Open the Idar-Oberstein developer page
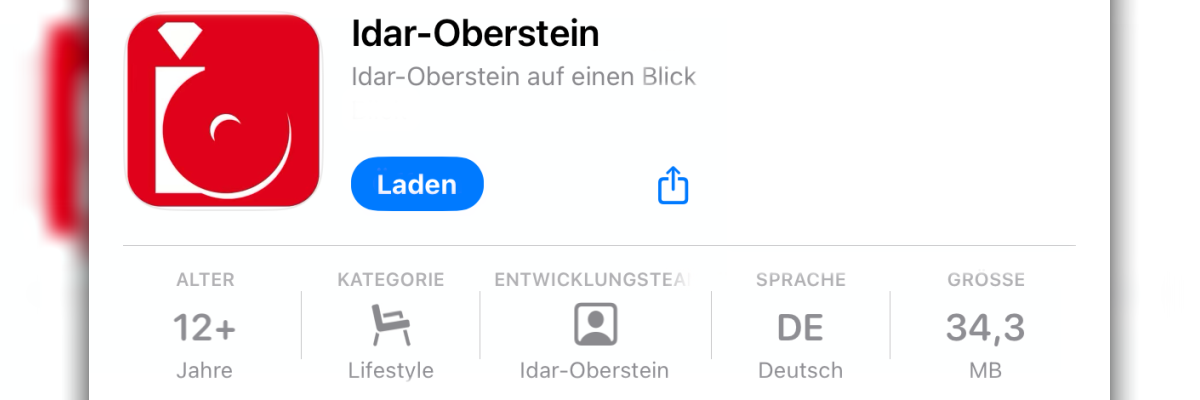Image resolution: width=1200 pixels, height=400 pixels. [595, 326]
